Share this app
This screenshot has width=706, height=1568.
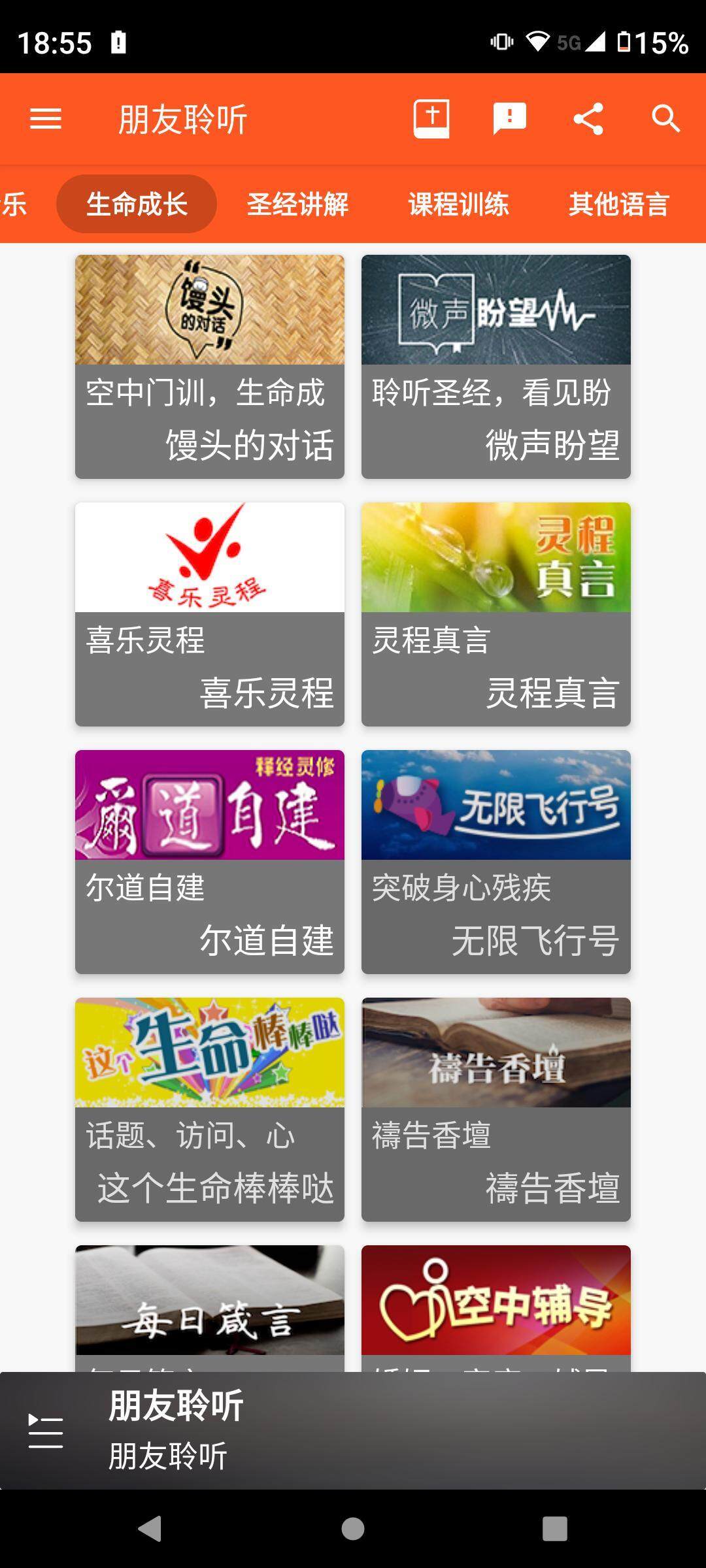point(588,119)
